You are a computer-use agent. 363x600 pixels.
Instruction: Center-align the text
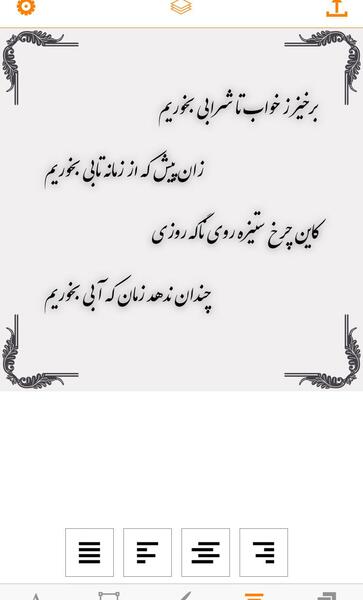[205, 552]
